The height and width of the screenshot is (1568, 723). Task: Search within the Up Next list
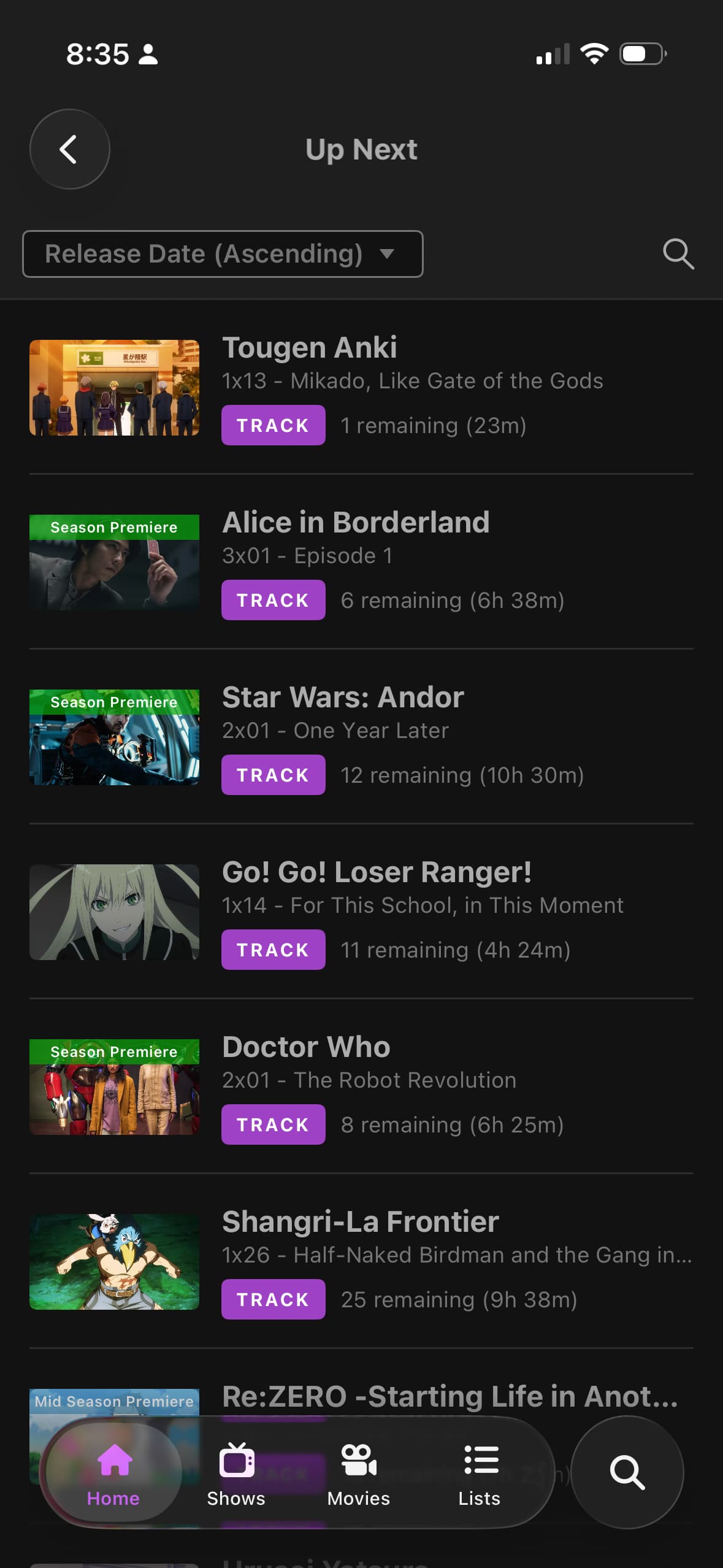[x=678, y=254]
